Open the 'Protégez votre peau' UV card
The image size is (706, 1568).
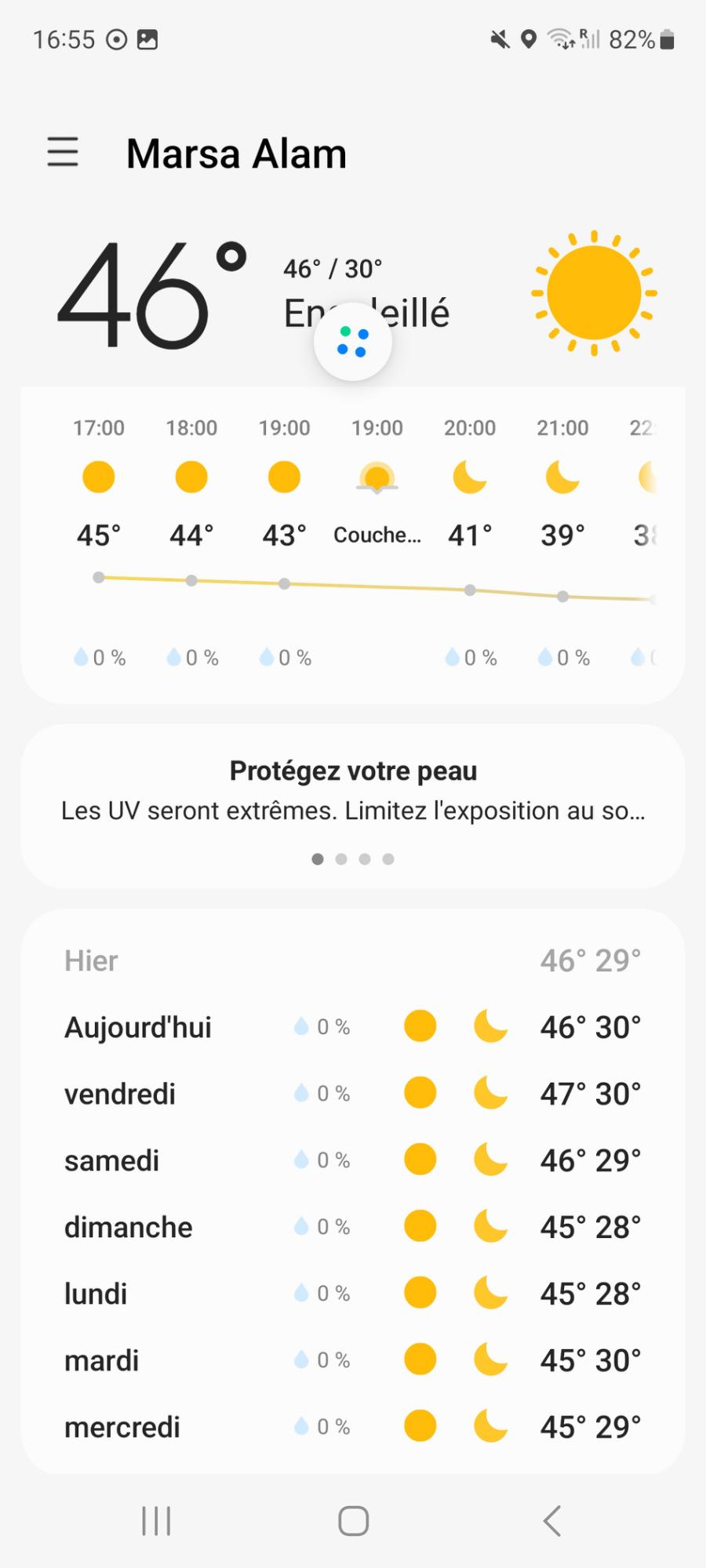point(353,806)
